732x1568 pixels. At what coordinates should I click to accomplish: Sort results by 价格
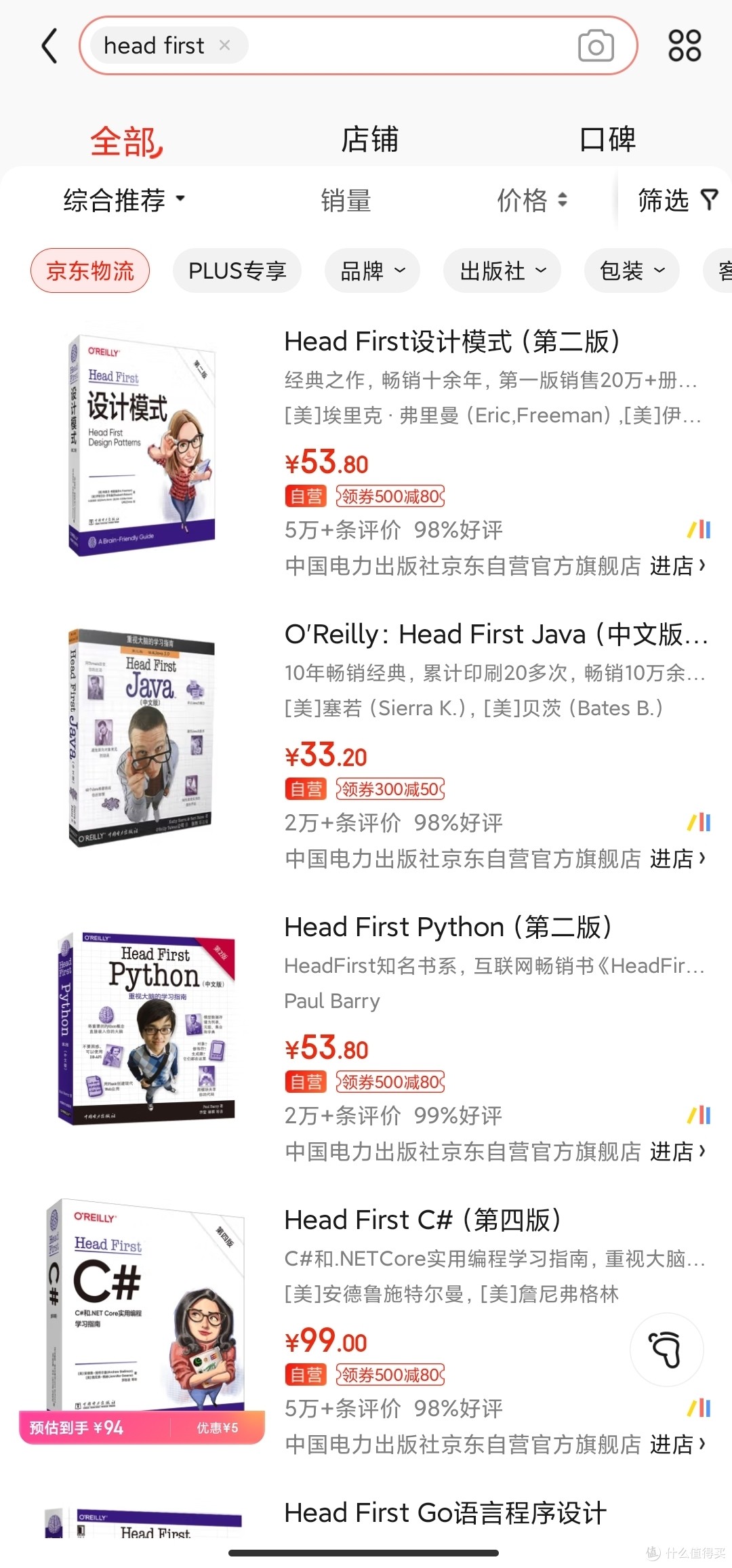pyautogui.click(x=532, y=201)
